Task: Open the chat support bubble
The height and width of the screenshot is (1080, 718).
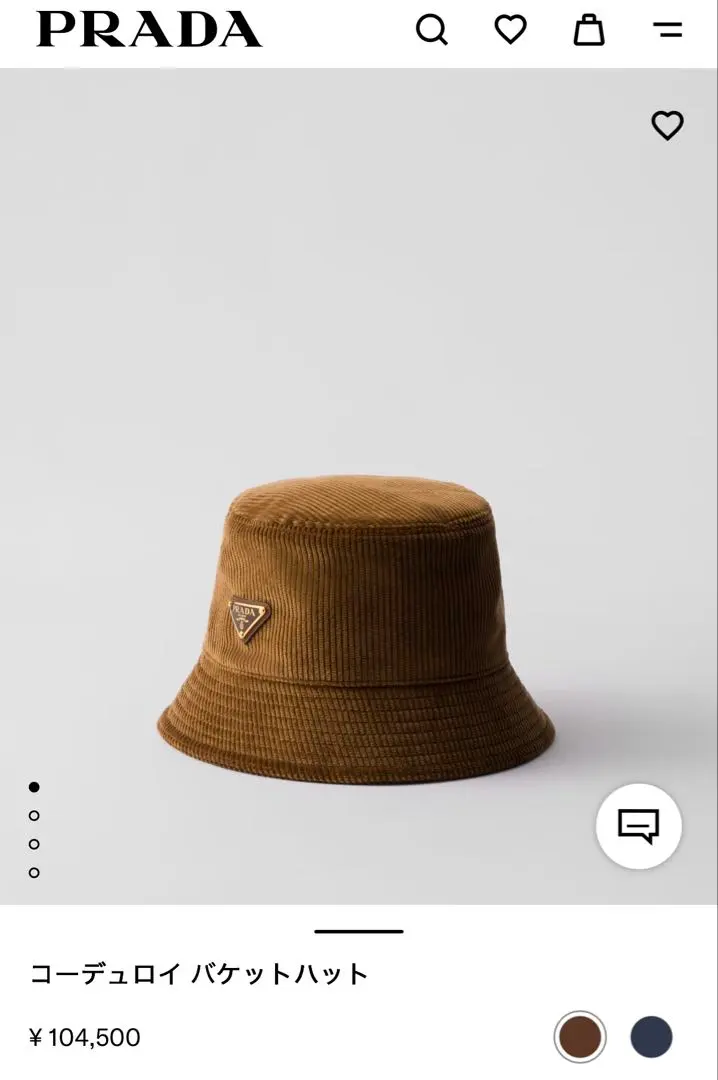Action: 639,826
